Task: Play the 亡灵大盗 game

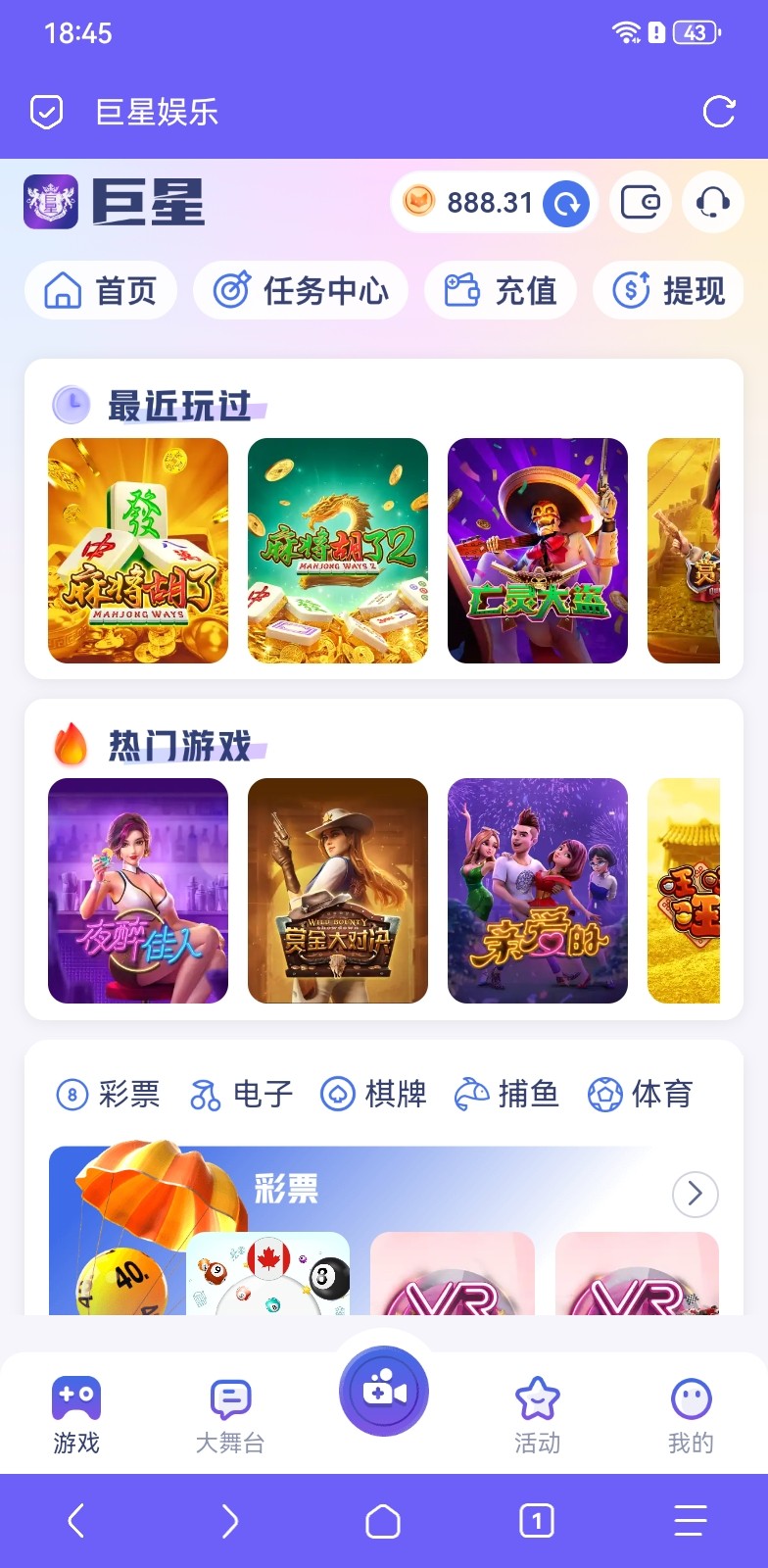Action: 538,551
